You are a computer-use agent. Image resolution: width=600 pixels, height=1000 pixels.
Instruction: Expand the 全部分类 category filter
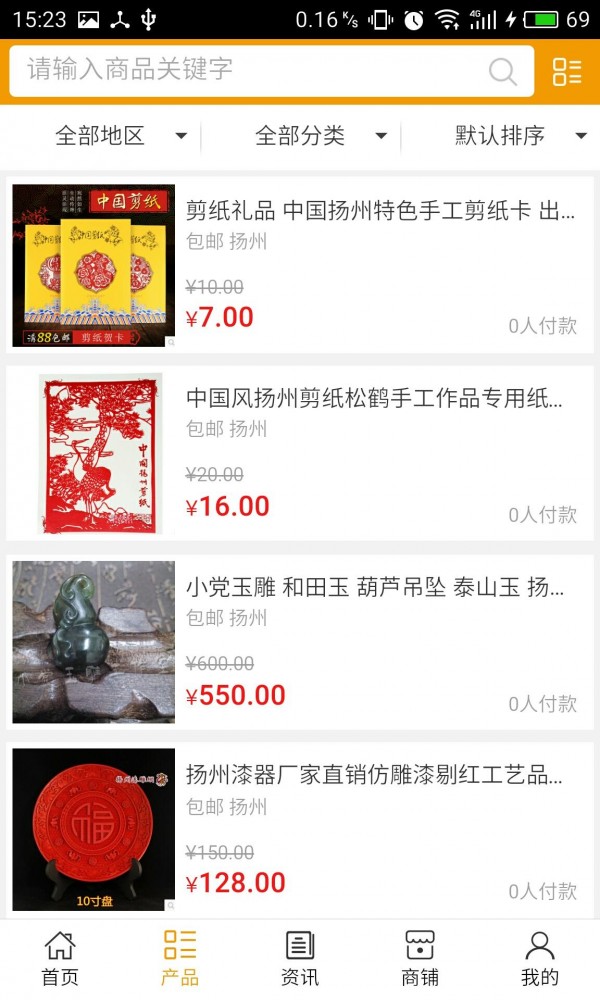tap(320, 136)
